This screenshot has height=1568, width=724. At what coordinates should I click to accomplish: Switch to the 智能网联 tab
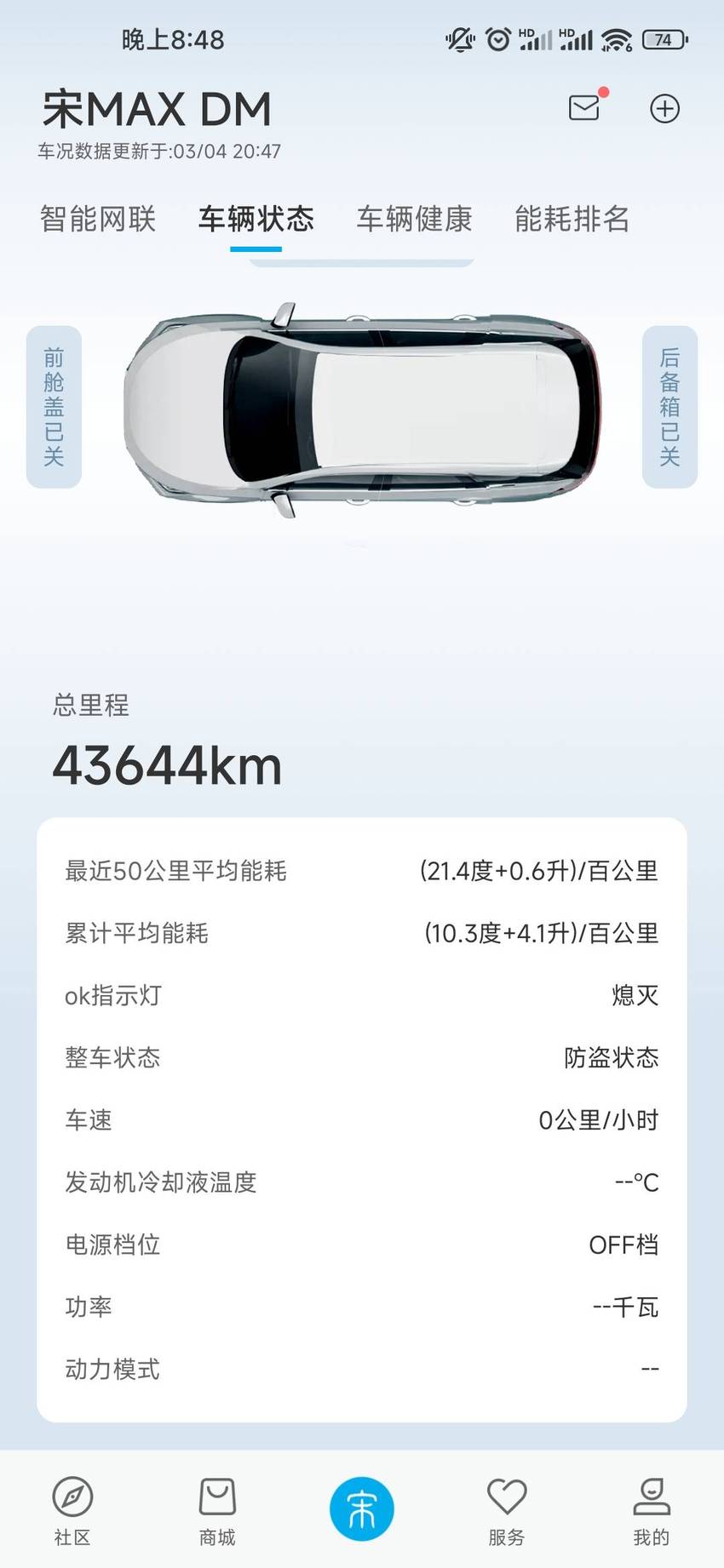click(x=98, y=219)
